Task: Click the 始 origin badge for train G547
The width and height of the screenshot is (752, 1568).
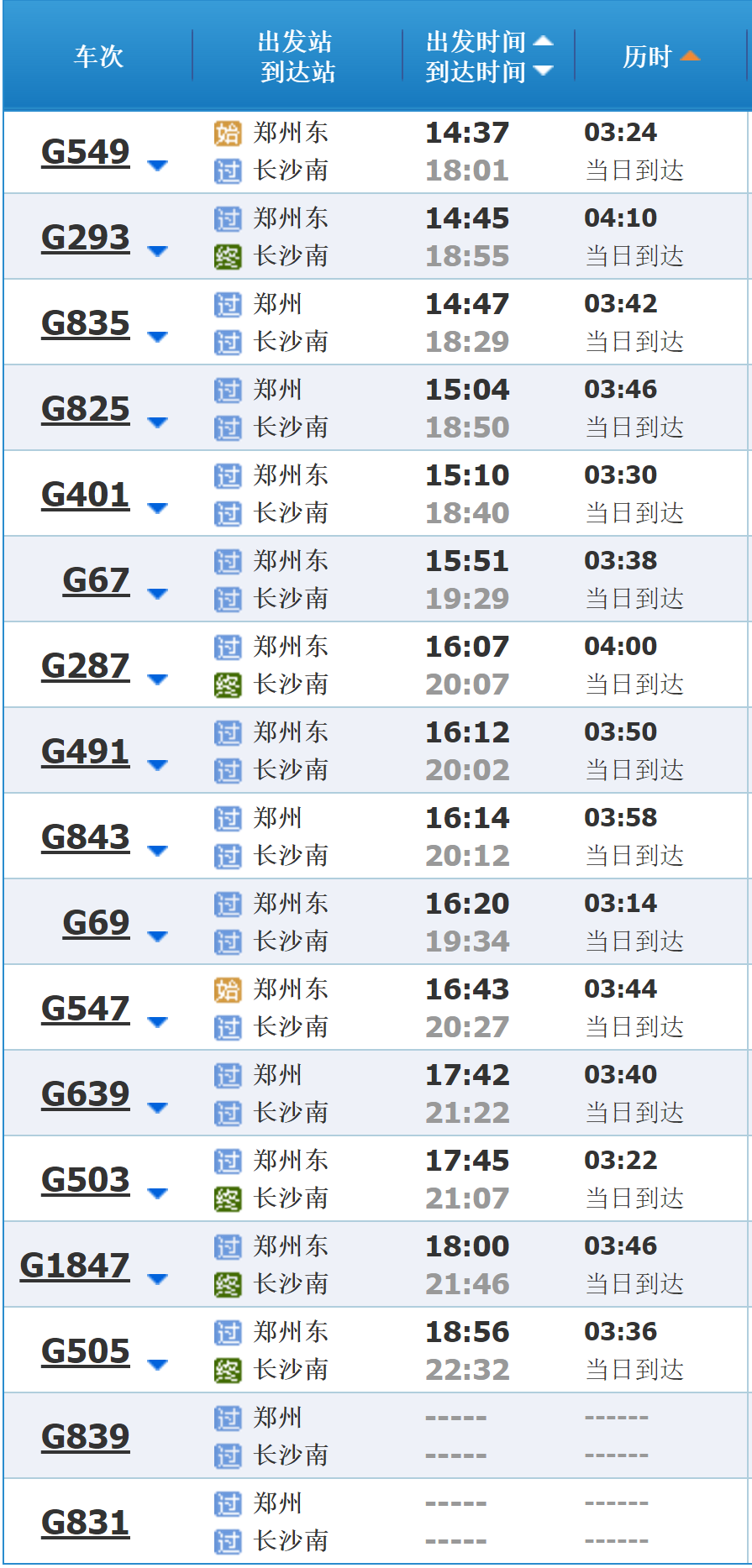Action: [227, 990]
